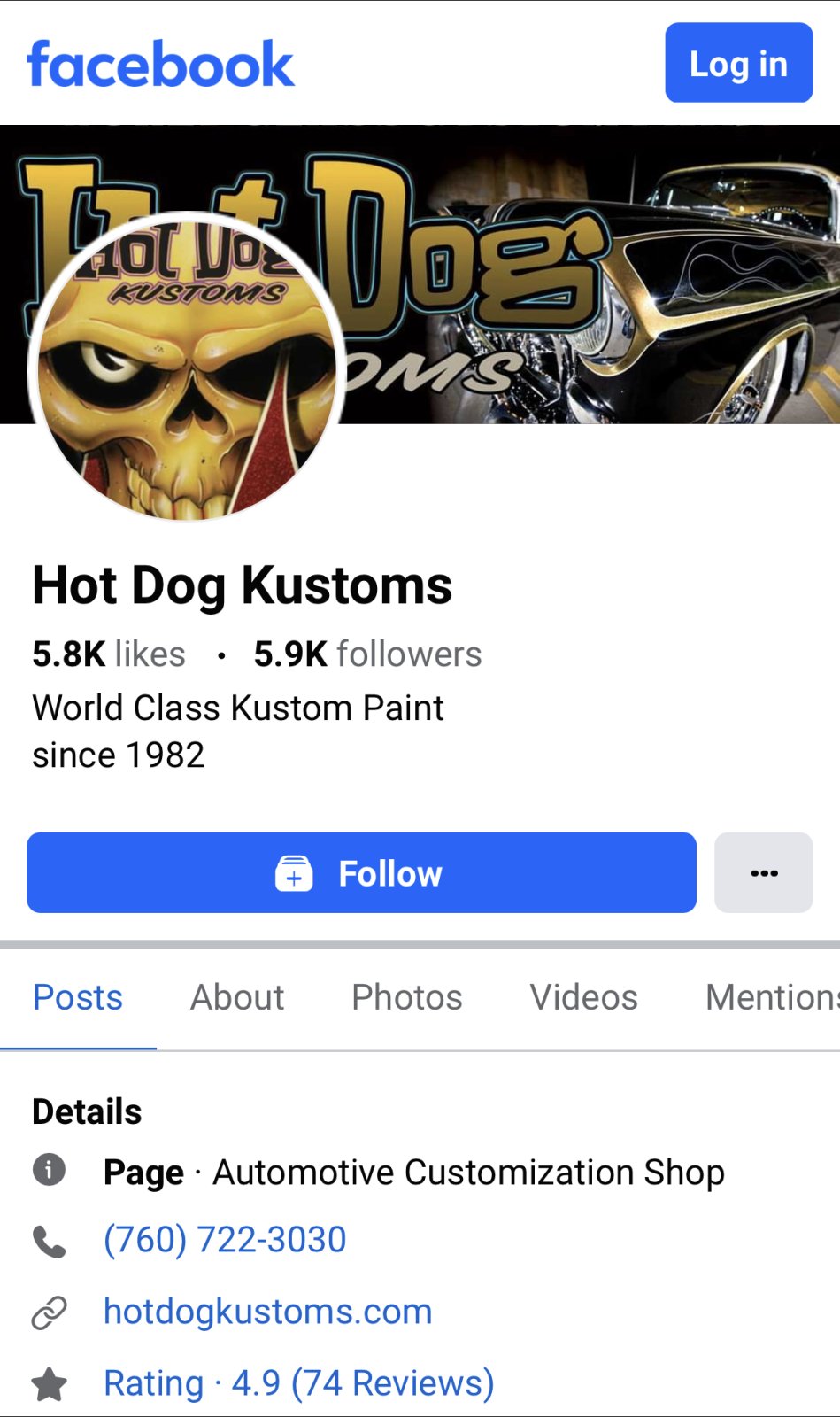Open the Facebook logo home link

tap(160, 64)
